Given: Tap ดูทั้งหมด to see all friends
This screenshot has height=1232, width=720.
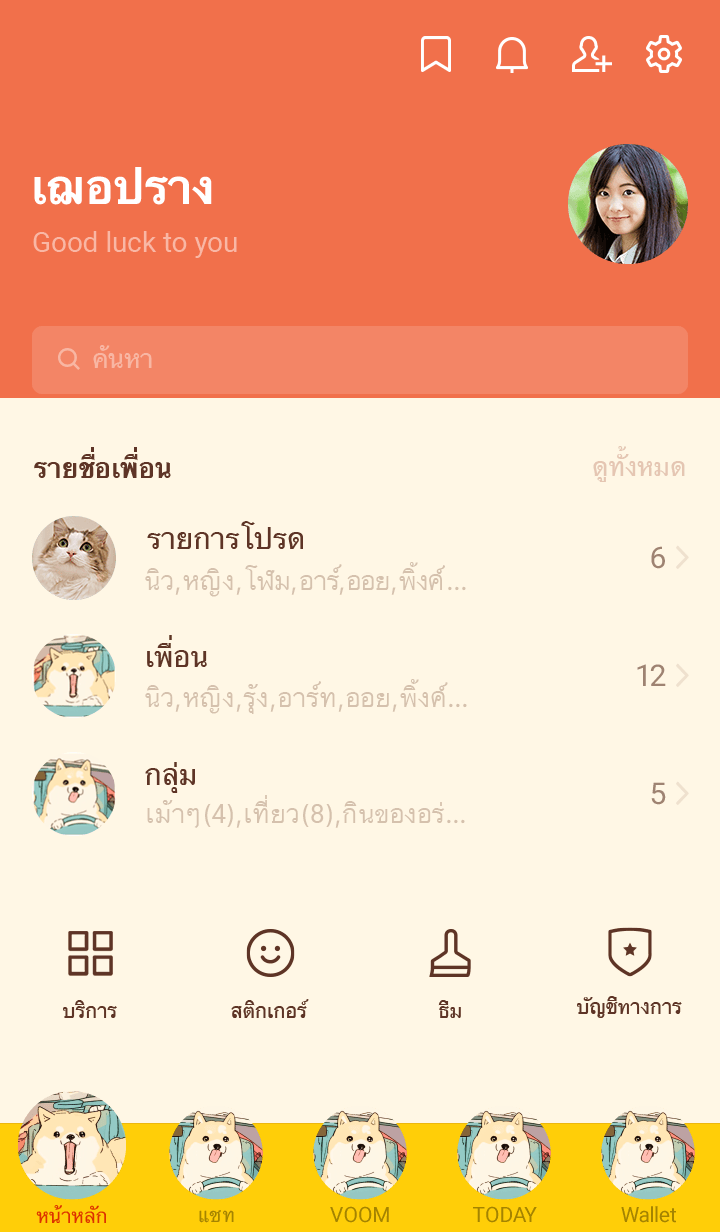Looking at the screenshot, I should pos(638,468).
